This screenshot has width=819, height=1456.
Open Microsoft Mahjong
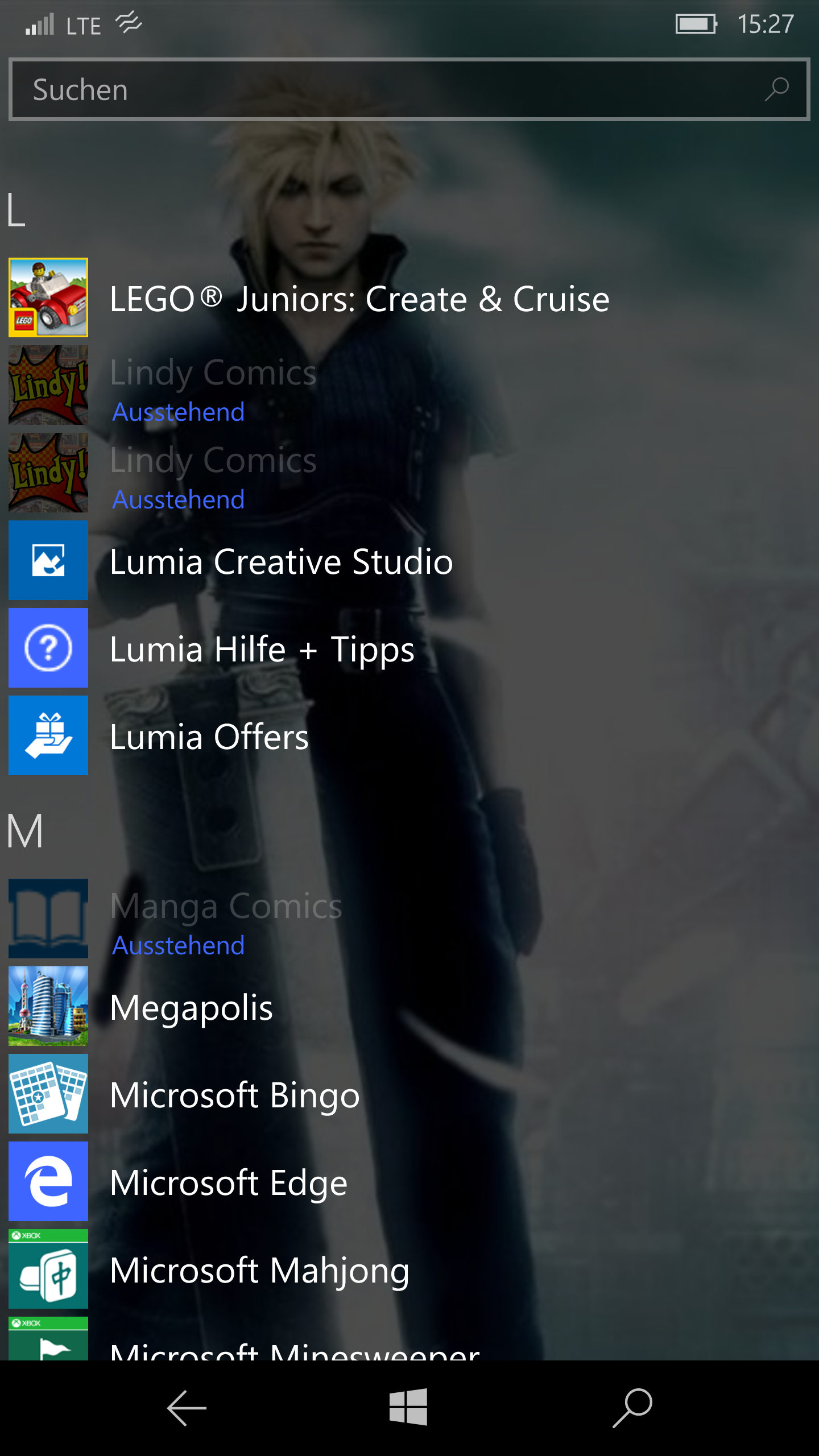click(409, 1269)
